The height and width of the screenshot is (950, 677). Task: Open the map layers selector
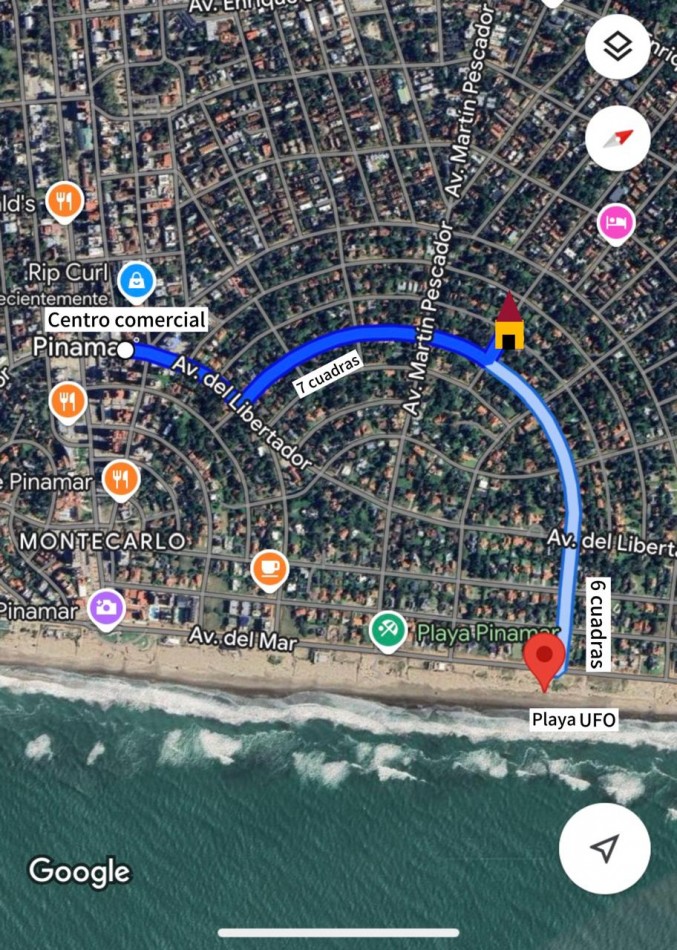click(618, 47)
